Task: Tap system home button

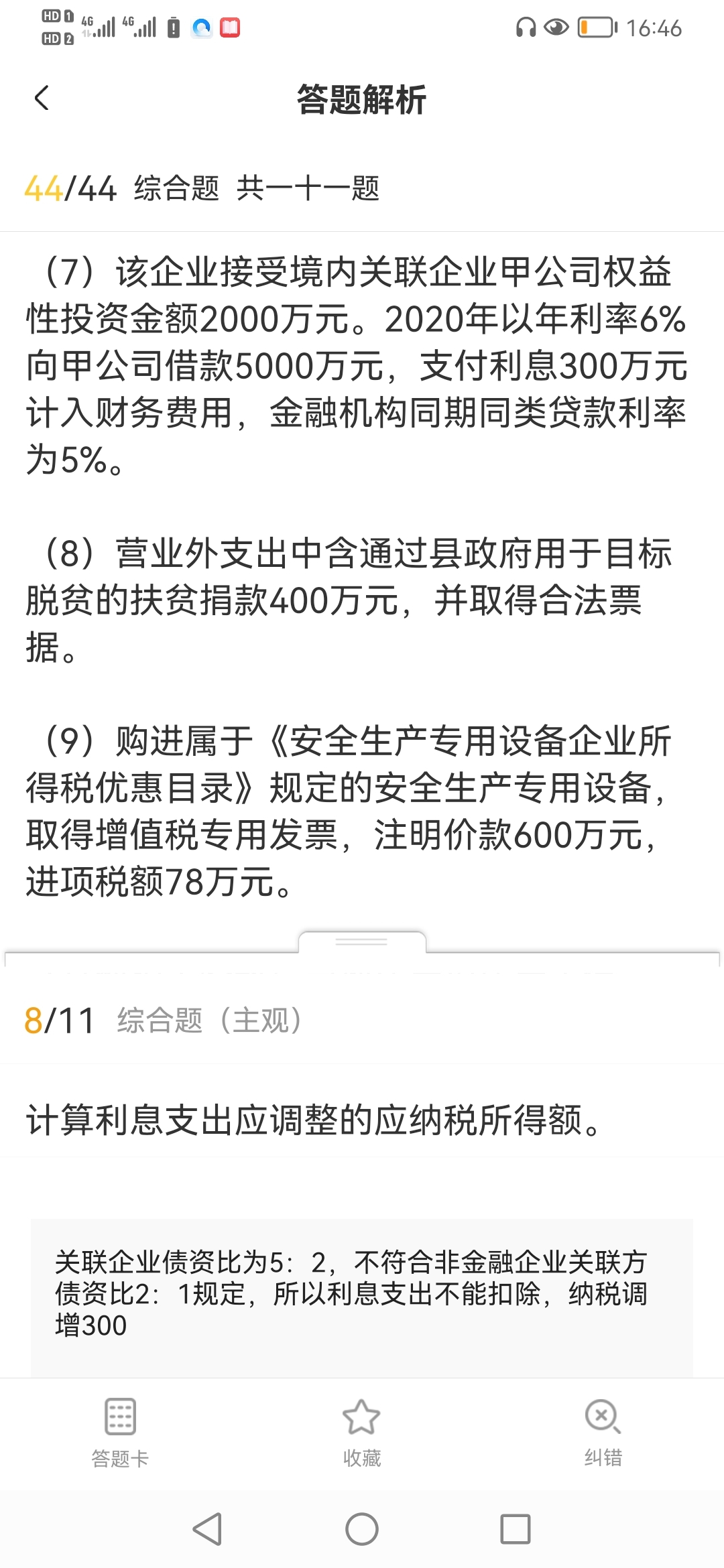Action: coord(361,1528)
